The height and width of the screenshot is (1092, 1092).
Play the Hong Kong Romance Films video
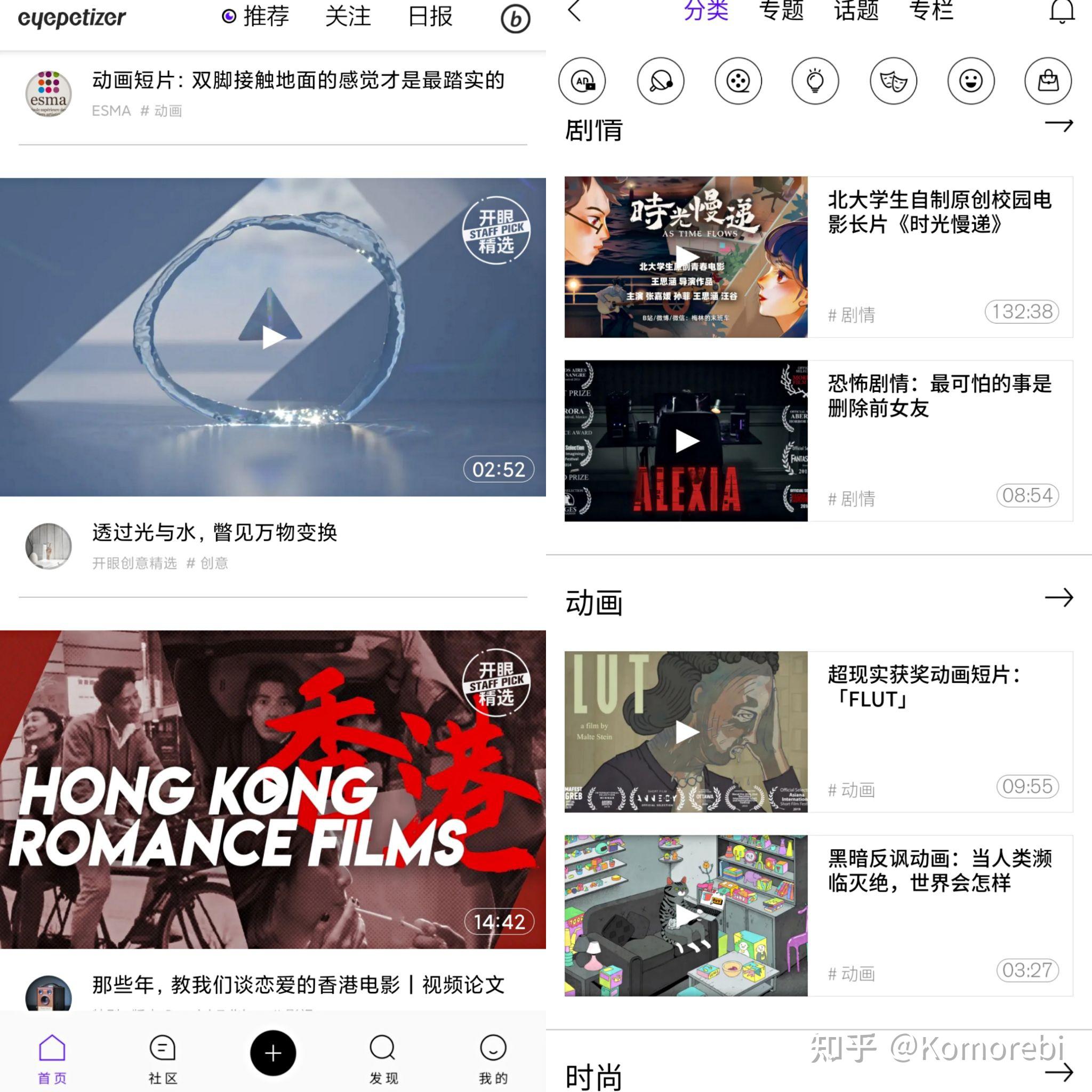274,790
